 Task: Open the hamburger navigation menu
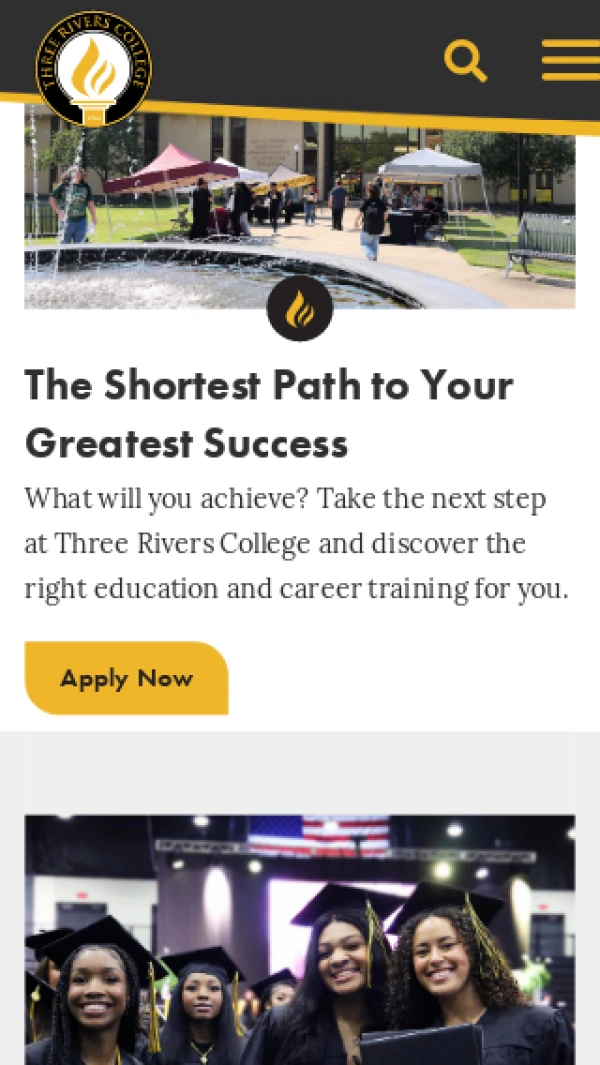570,60
